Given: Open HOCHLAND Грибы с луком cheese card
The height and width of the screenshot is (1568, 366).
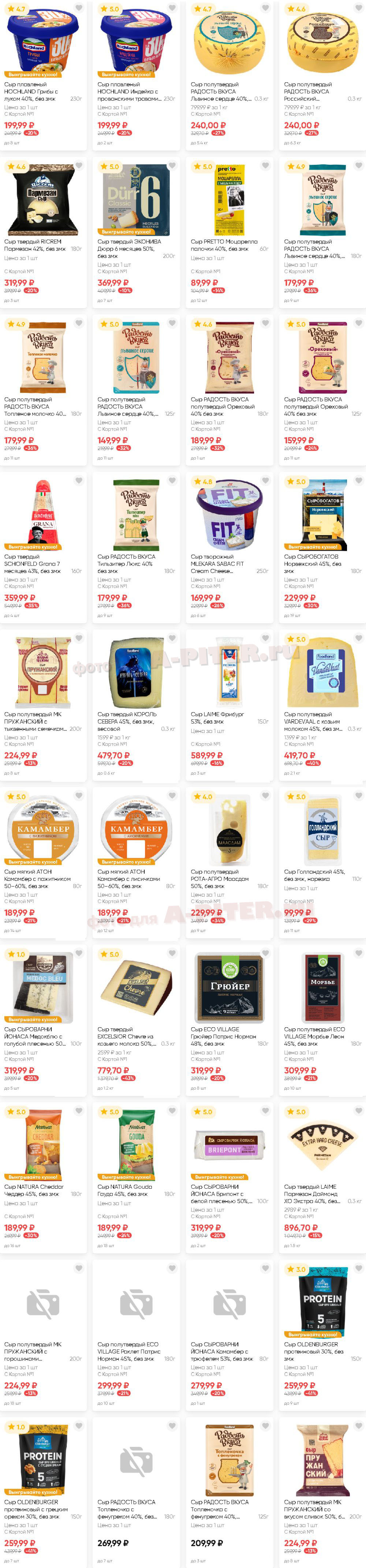Looking at the screenshot, I should [42, 42].
